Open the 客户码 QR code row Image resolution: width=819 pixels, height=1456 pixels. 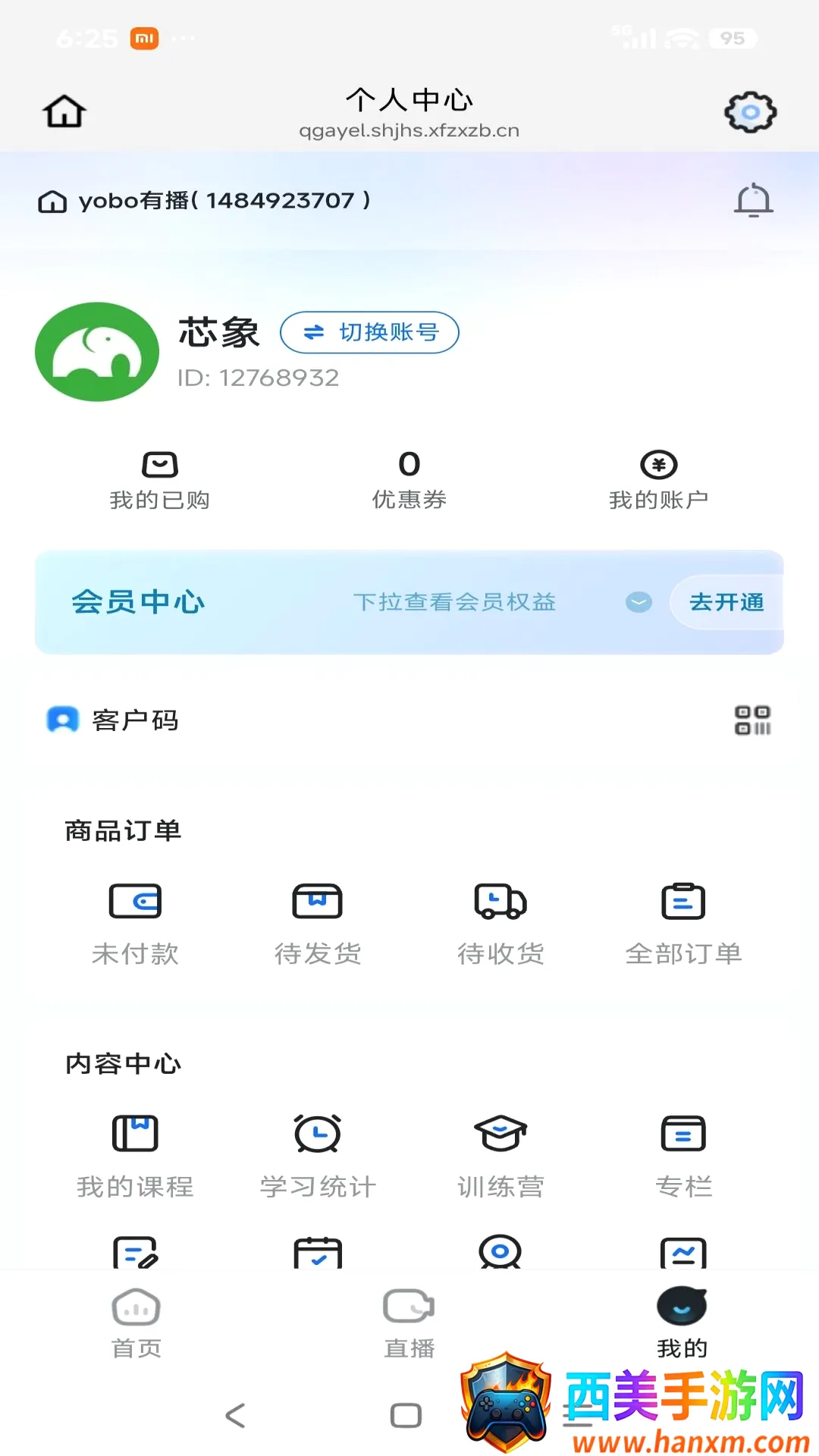[x=409, y=720]
